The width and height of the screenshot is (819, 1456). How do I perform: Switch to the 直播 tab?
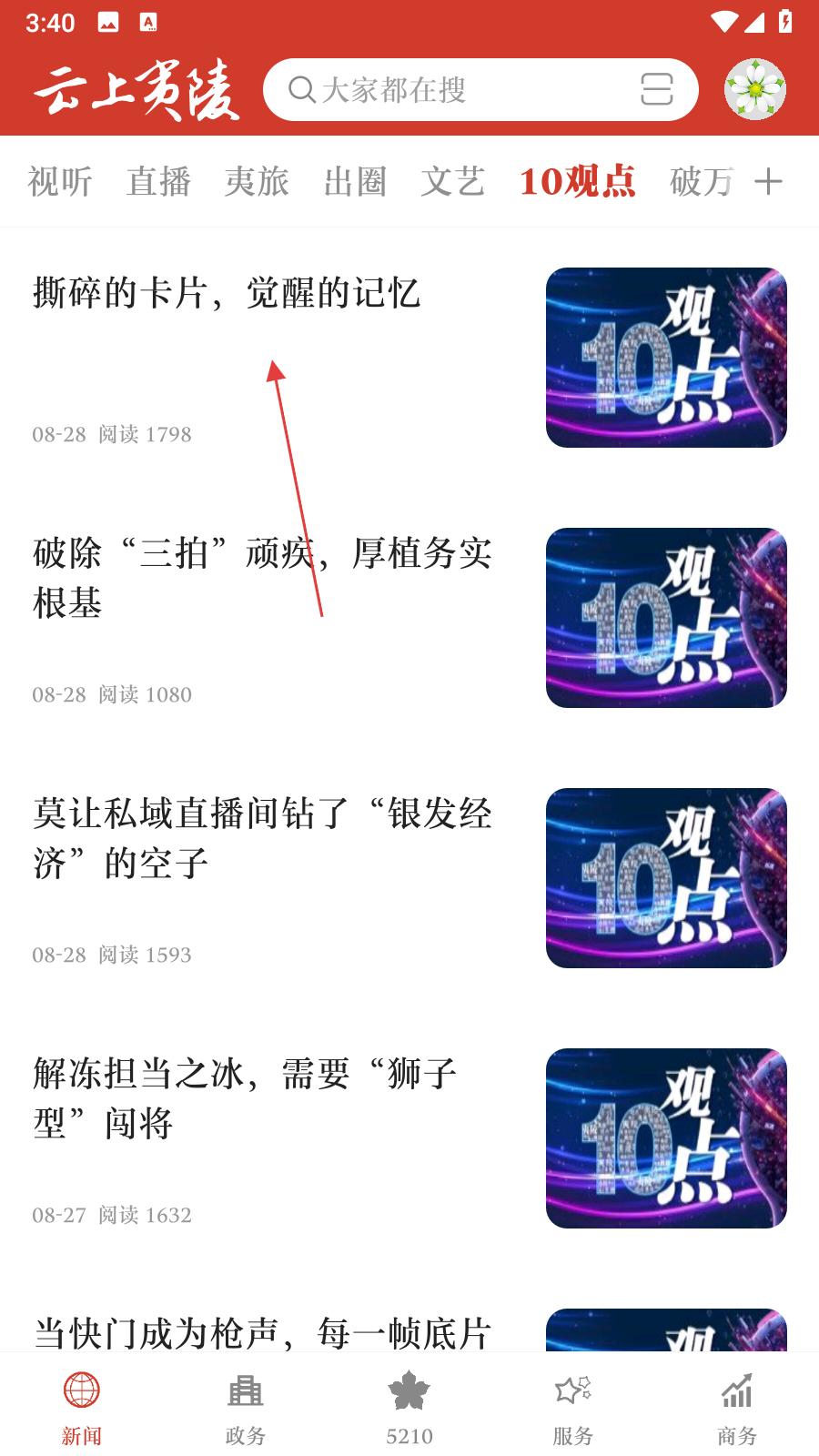(x=158, y=182)
